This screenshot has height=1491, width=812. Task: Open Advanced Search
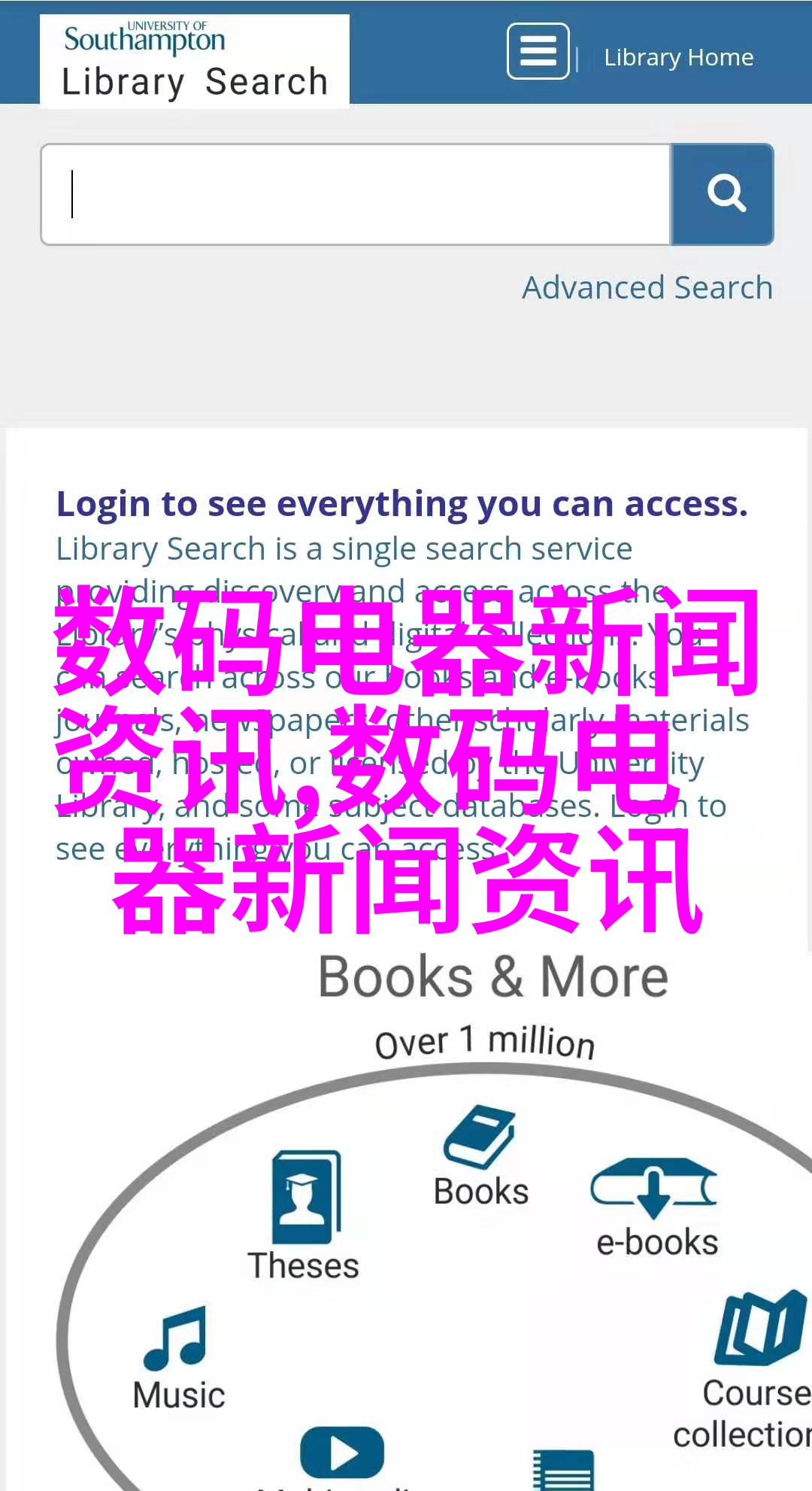pos(647,287)
